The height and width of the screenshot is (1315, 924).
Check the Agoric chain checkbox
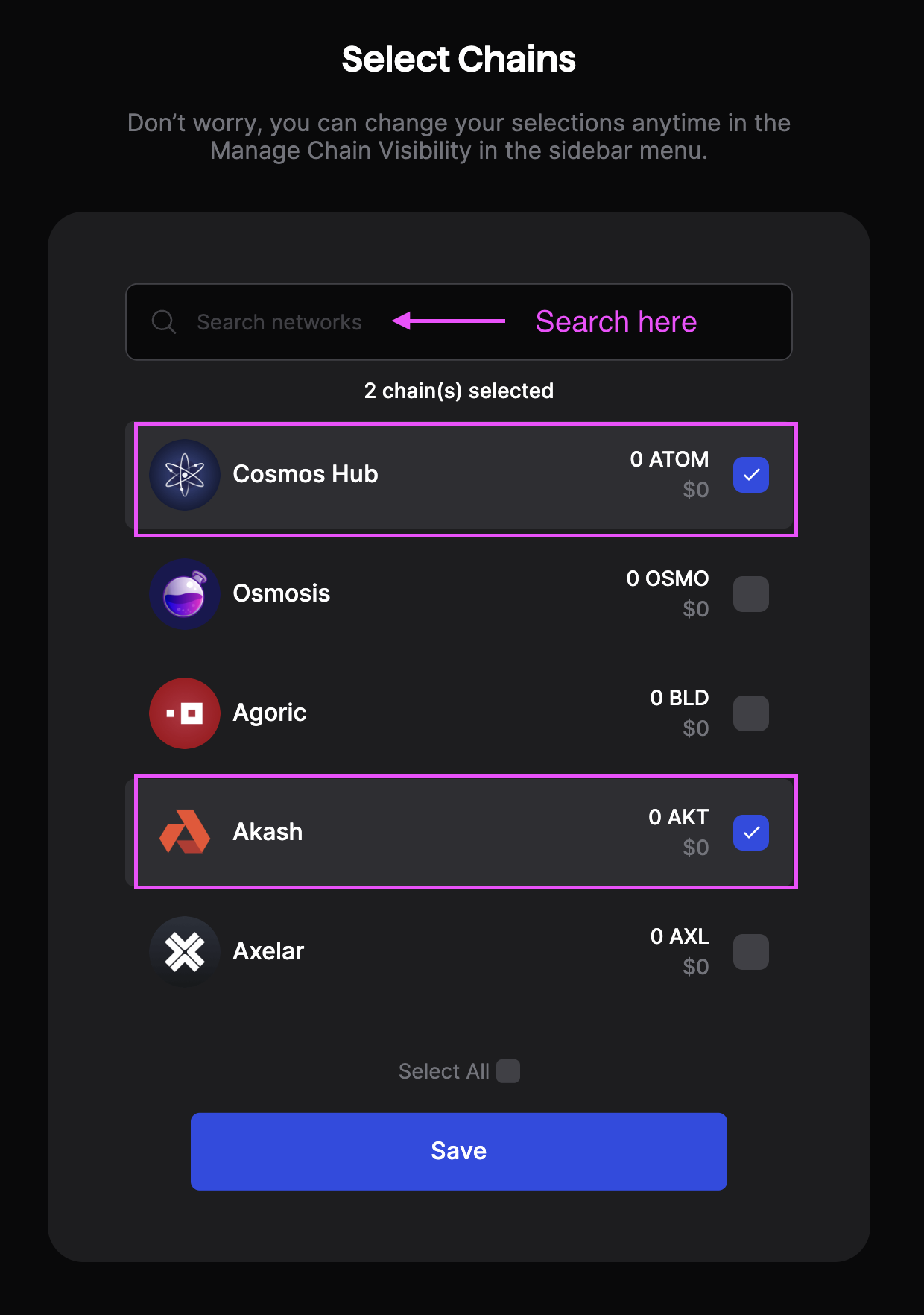750,713
